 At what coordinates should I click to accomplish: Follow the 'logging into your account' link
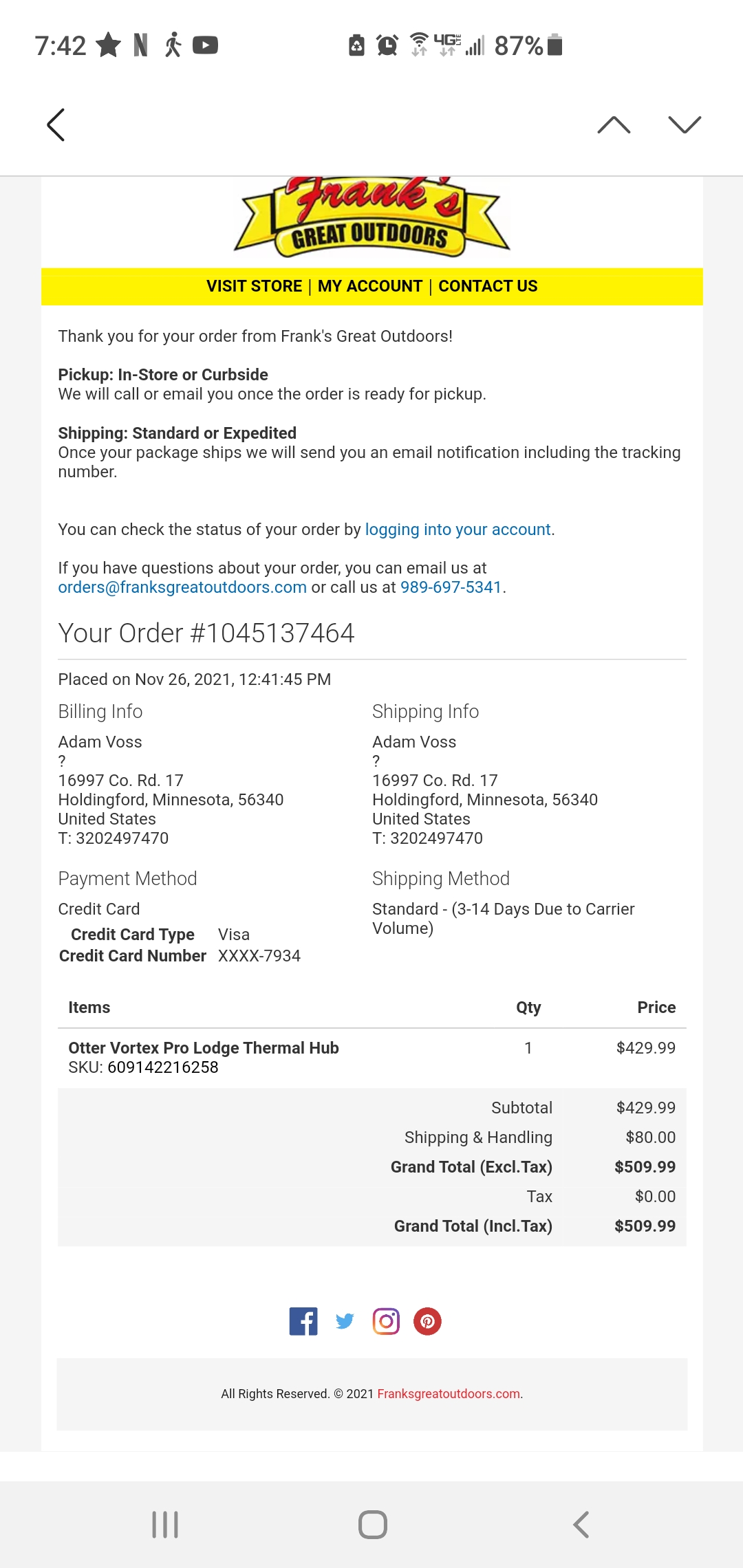(x=457, y=530)
